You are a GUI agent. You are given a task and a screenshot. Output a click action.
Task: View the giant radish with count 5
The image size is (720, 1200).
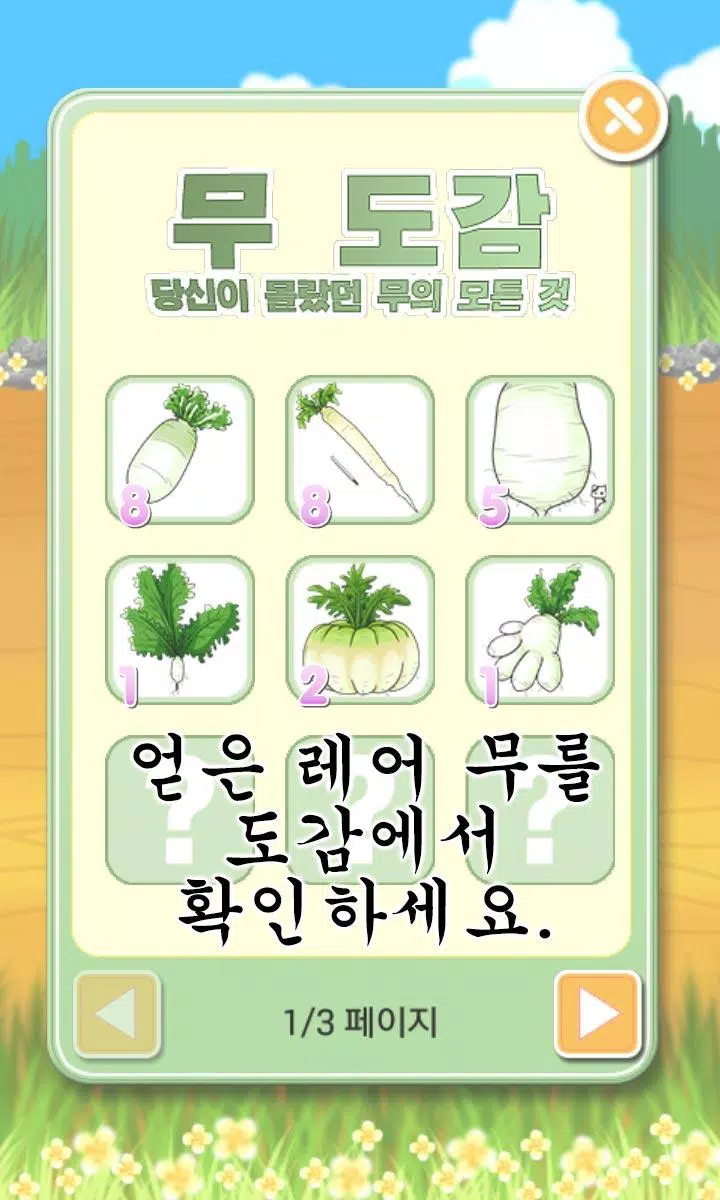point(540,450)
